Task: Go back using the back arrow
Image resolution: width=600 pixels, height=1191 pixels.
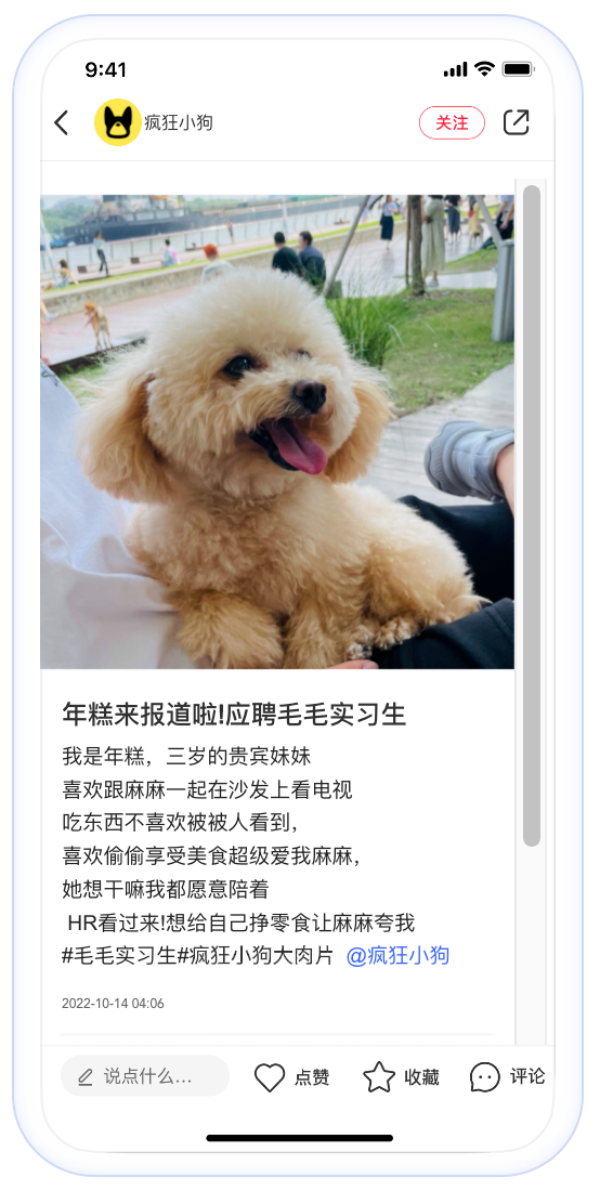Action: 62,123
